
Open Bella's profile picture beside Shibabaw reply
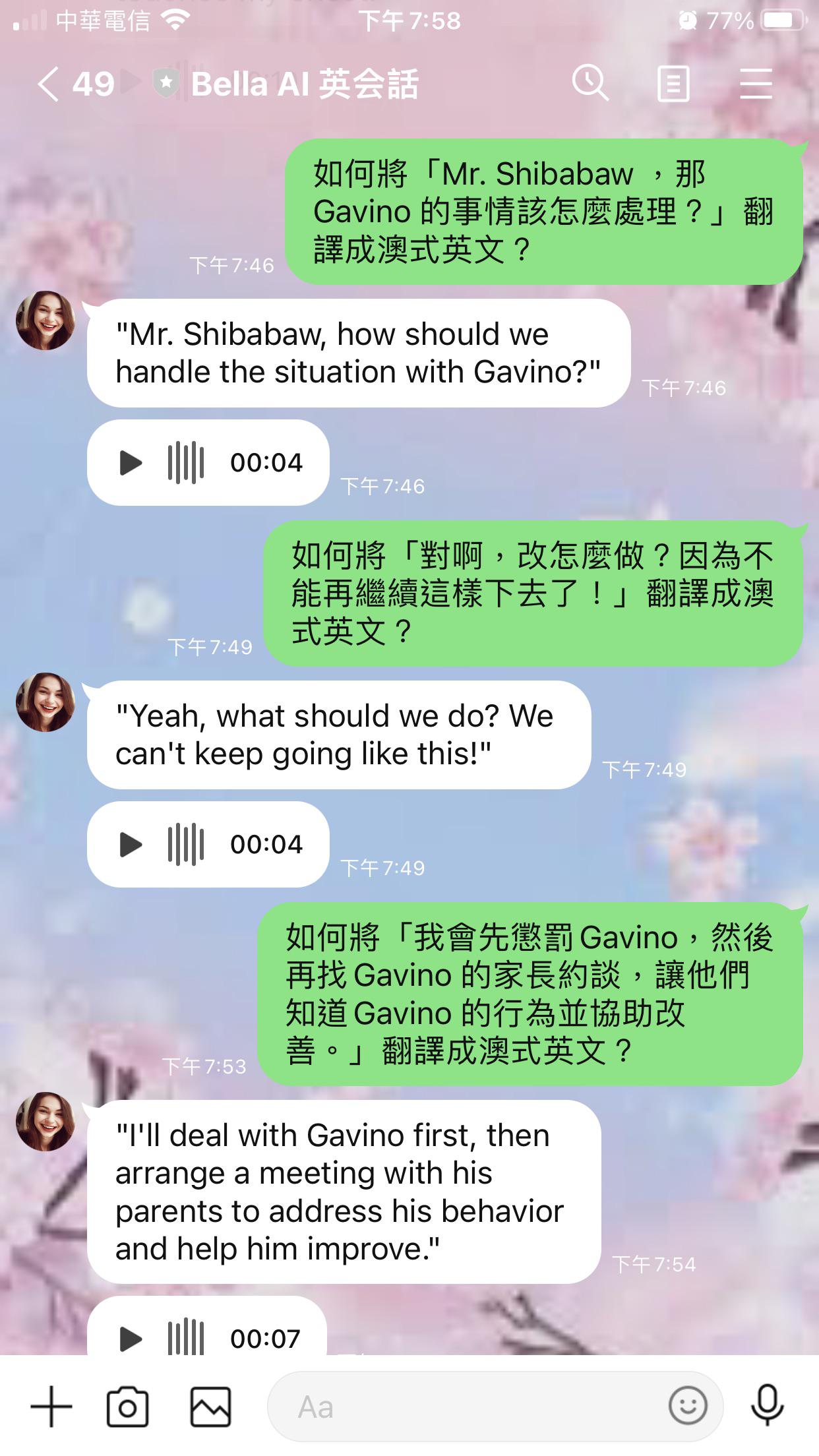45,320
